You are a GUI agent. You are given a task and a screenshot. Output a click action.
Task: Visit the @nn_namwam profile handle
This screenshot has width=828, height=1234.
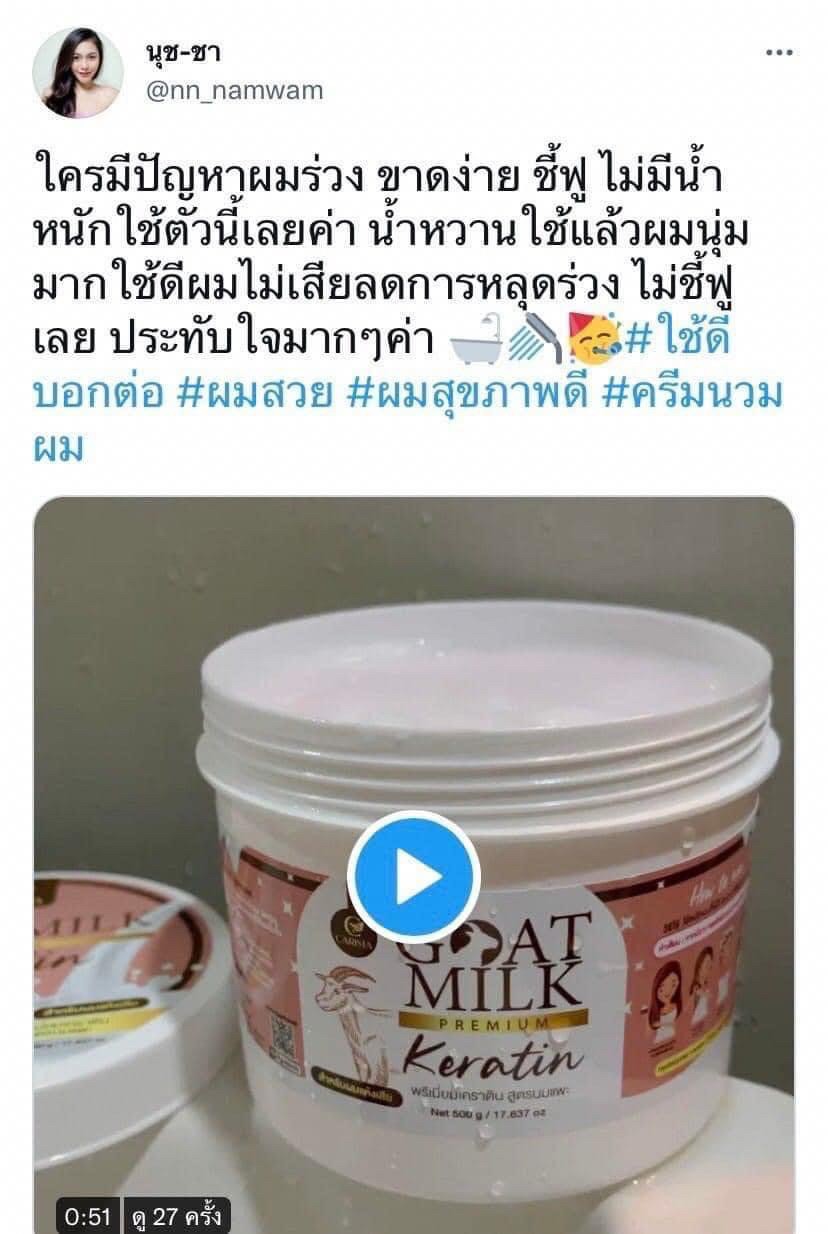(235, 90)
